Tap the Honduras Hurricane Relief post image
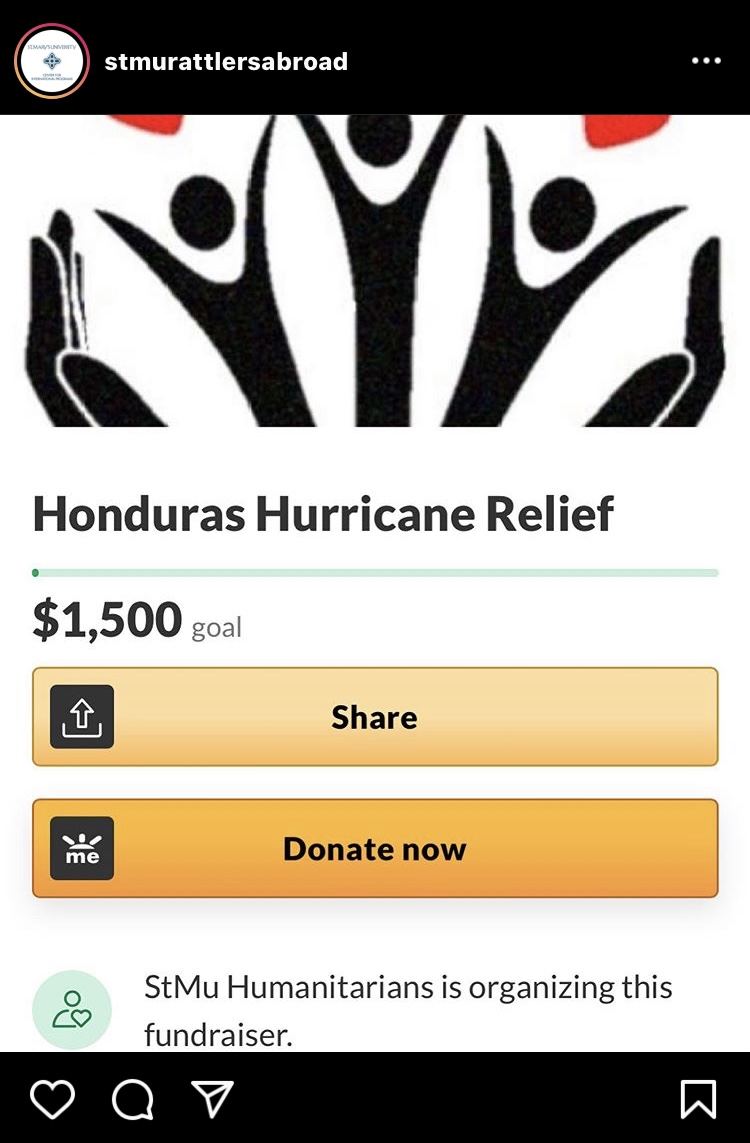 (375, 580)
